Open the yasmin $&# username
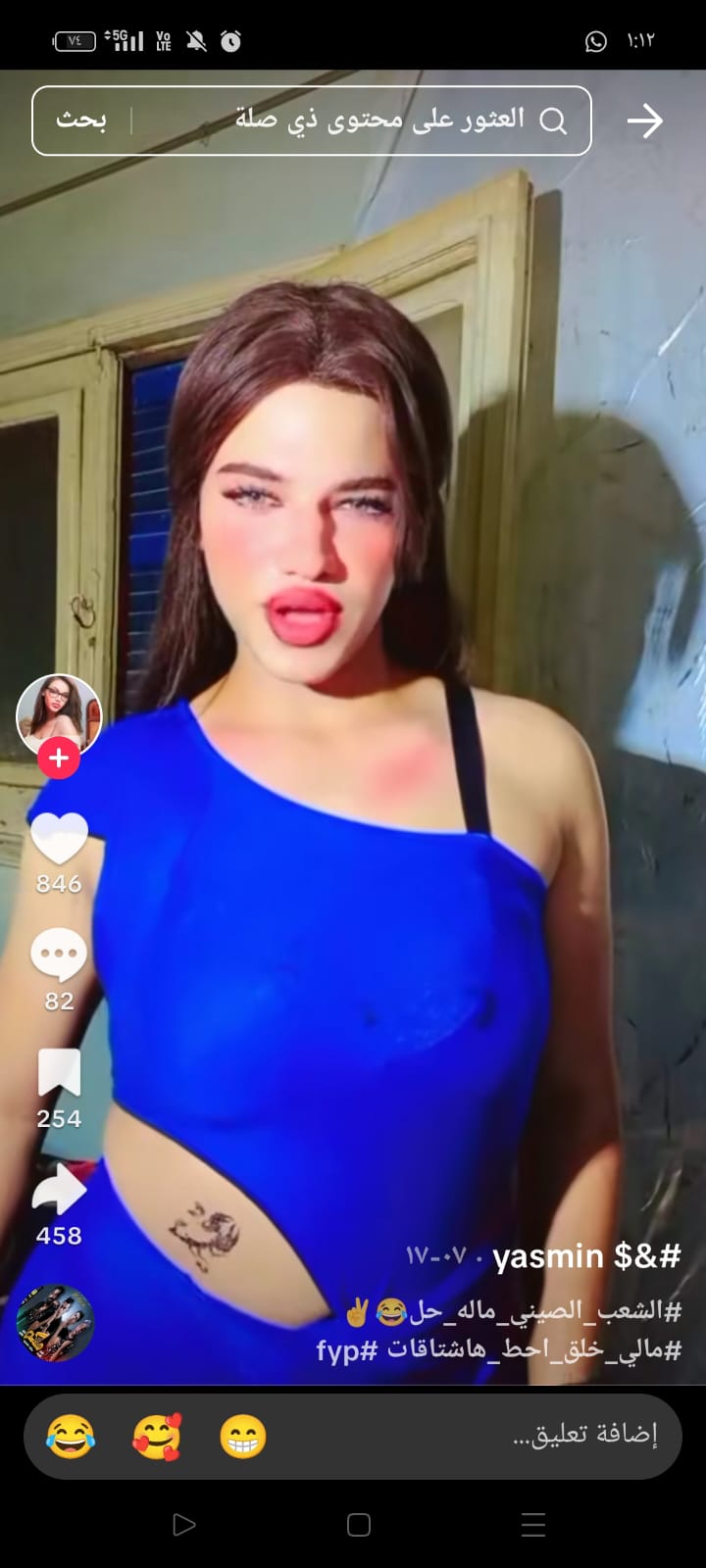Viewport: 706px width, 1568px height. 586,1255
